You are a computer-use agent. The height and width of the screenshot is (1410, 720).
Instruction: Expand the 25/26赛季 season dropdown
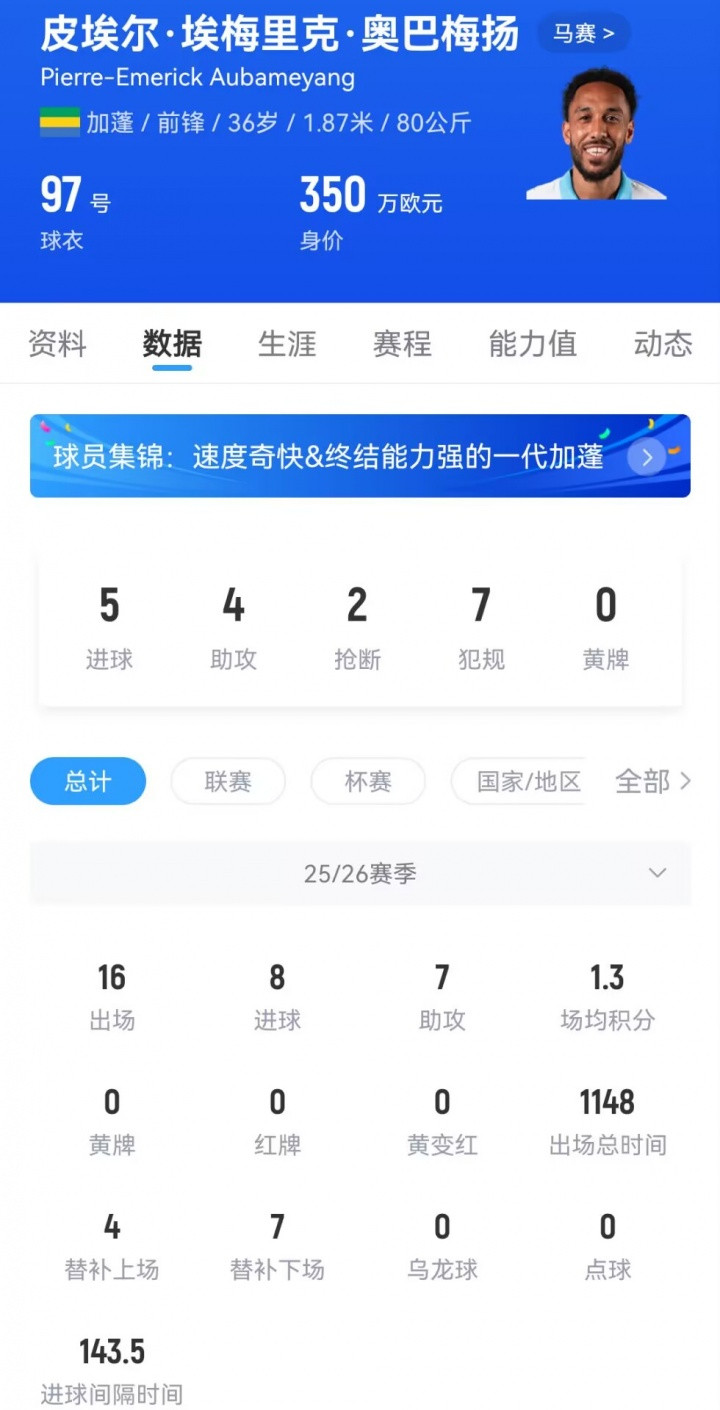click(x=360, y=873)
